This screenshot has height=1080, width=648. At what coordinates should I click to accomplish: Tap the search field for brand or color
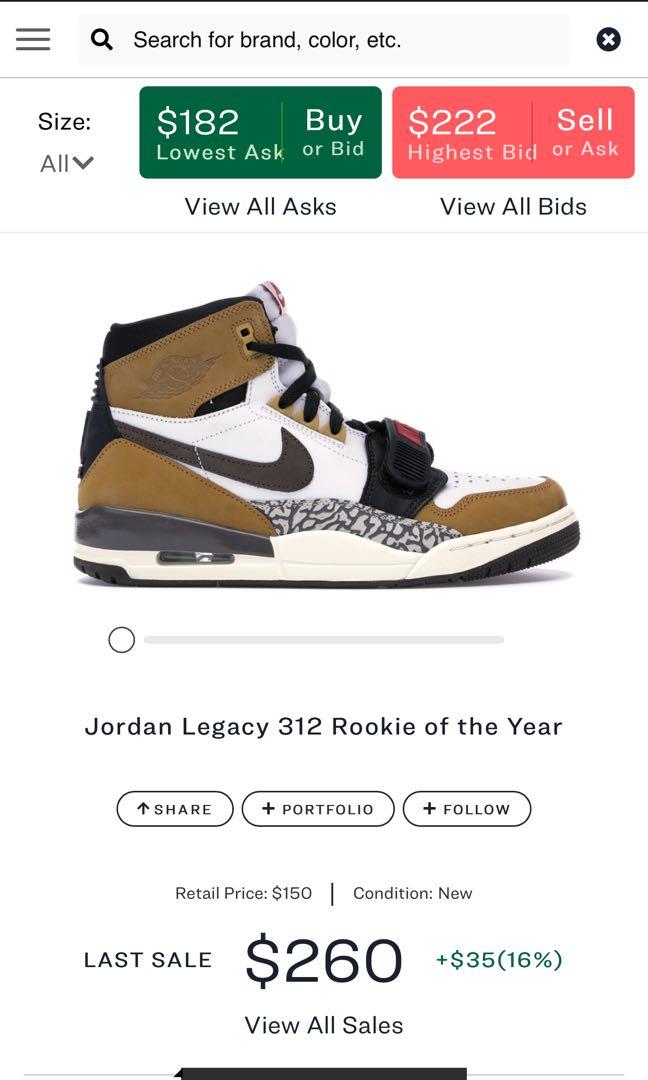tap(324, 40)
